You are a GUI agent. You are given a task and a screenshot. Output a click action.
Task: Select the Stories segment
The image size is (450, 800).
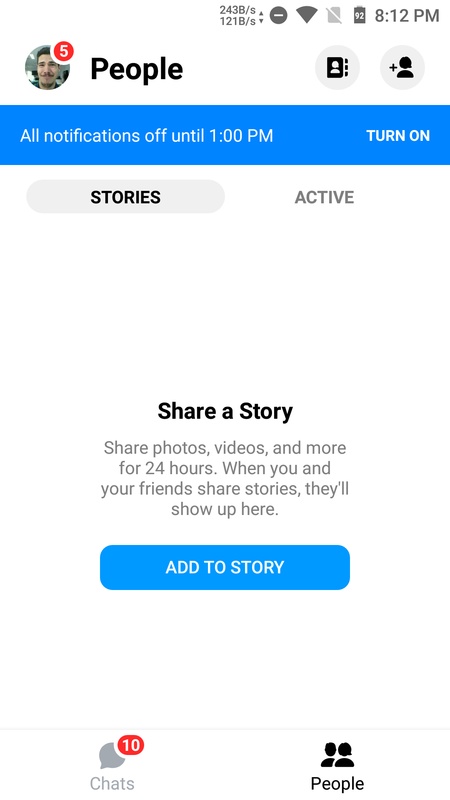coord(126,197)
